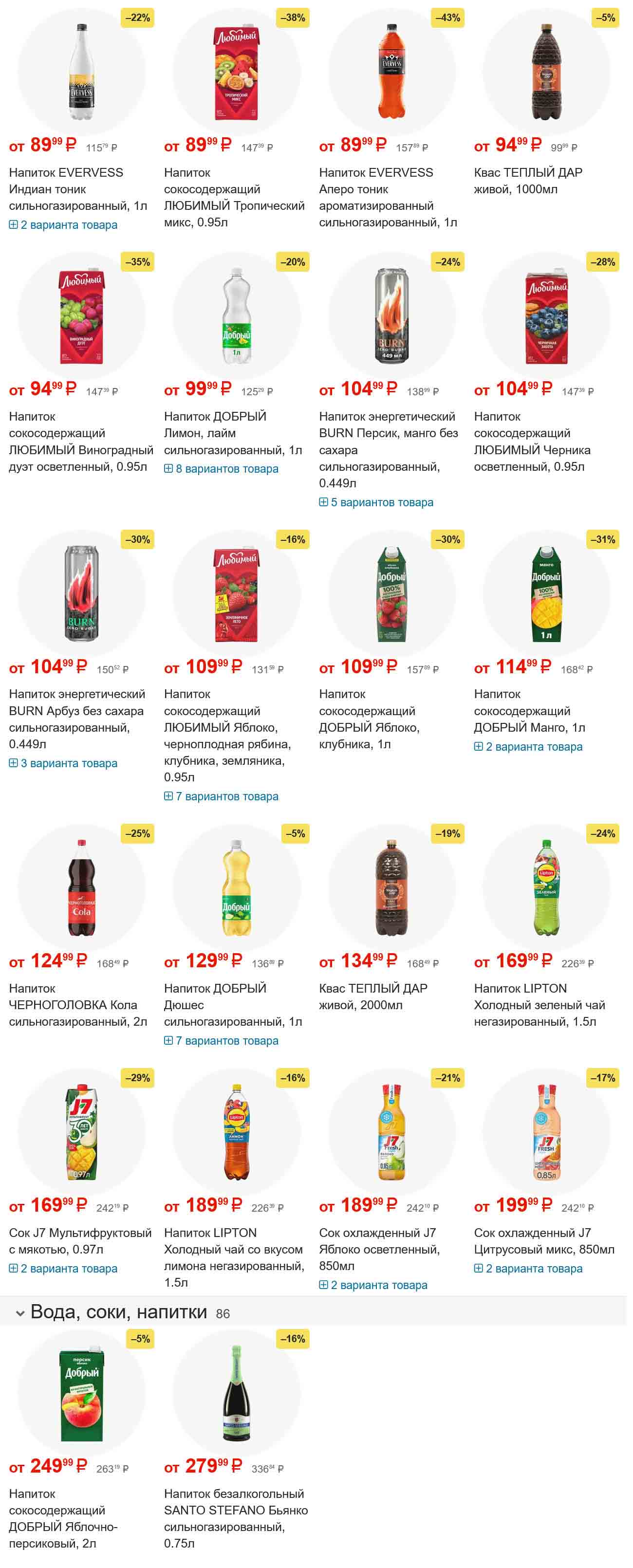Image resolution: width=633 pixels, height=1568 pixels.
Task: Open SANTO STEFANO Бьянко product
Action: 235,1518
